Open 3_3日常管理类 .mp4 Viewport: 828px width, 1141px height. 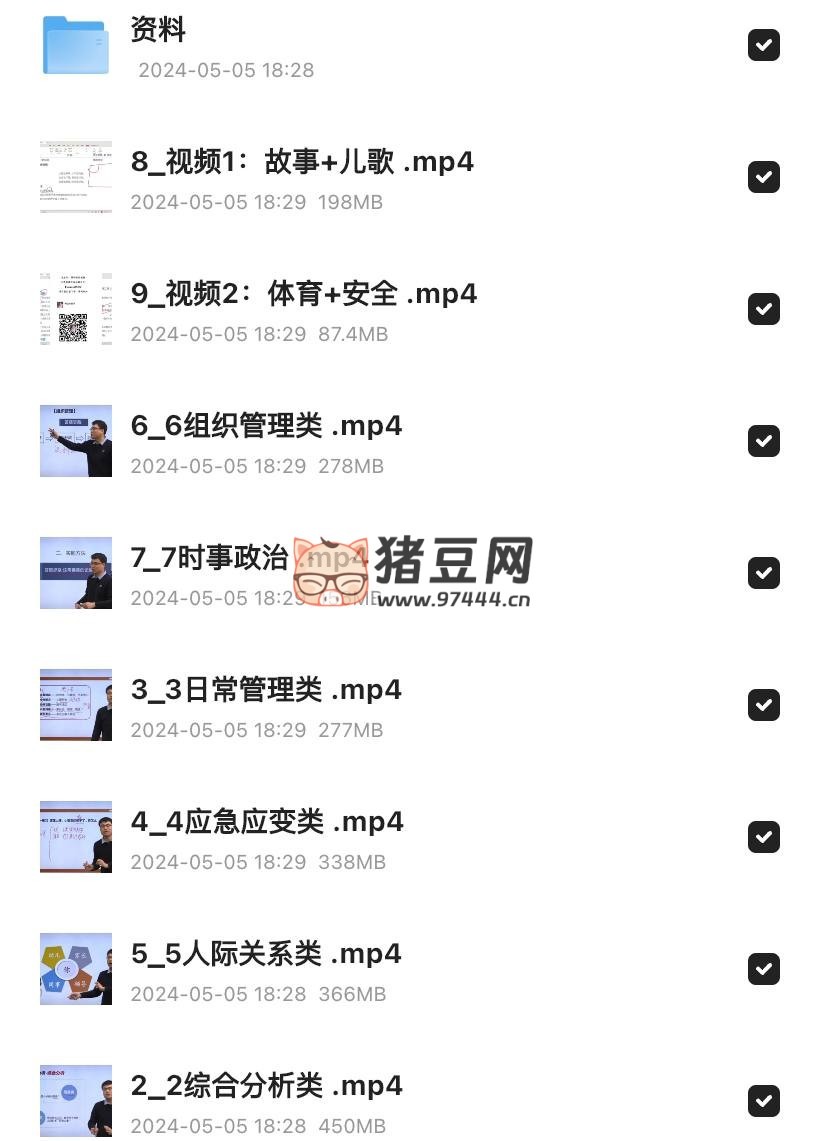tap(266, 690)
